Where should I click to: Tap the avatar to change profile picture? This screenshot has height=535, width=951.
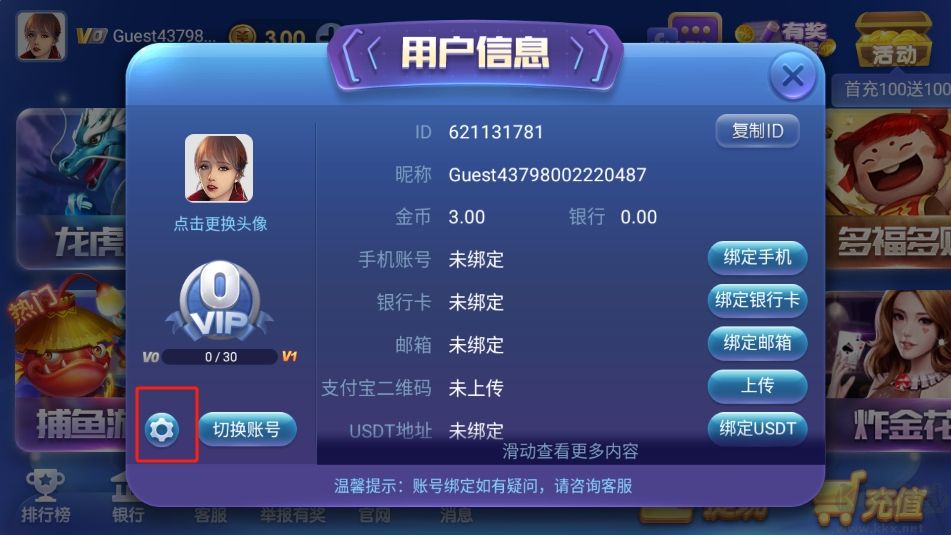[x=218, y=168]
